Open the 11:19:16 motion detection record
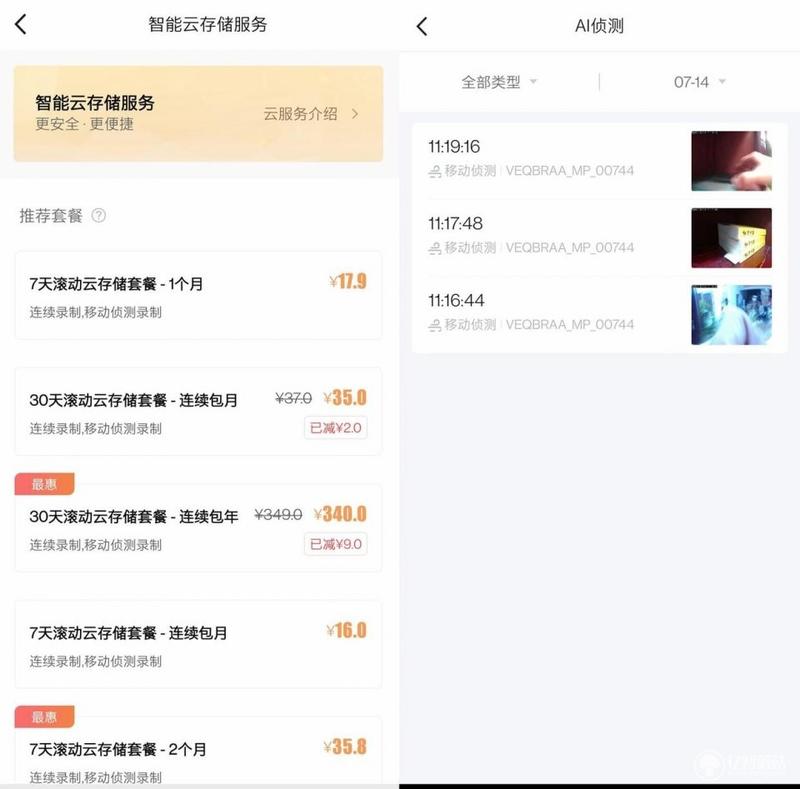Viewport: 800px width, 789px height. 599,160
